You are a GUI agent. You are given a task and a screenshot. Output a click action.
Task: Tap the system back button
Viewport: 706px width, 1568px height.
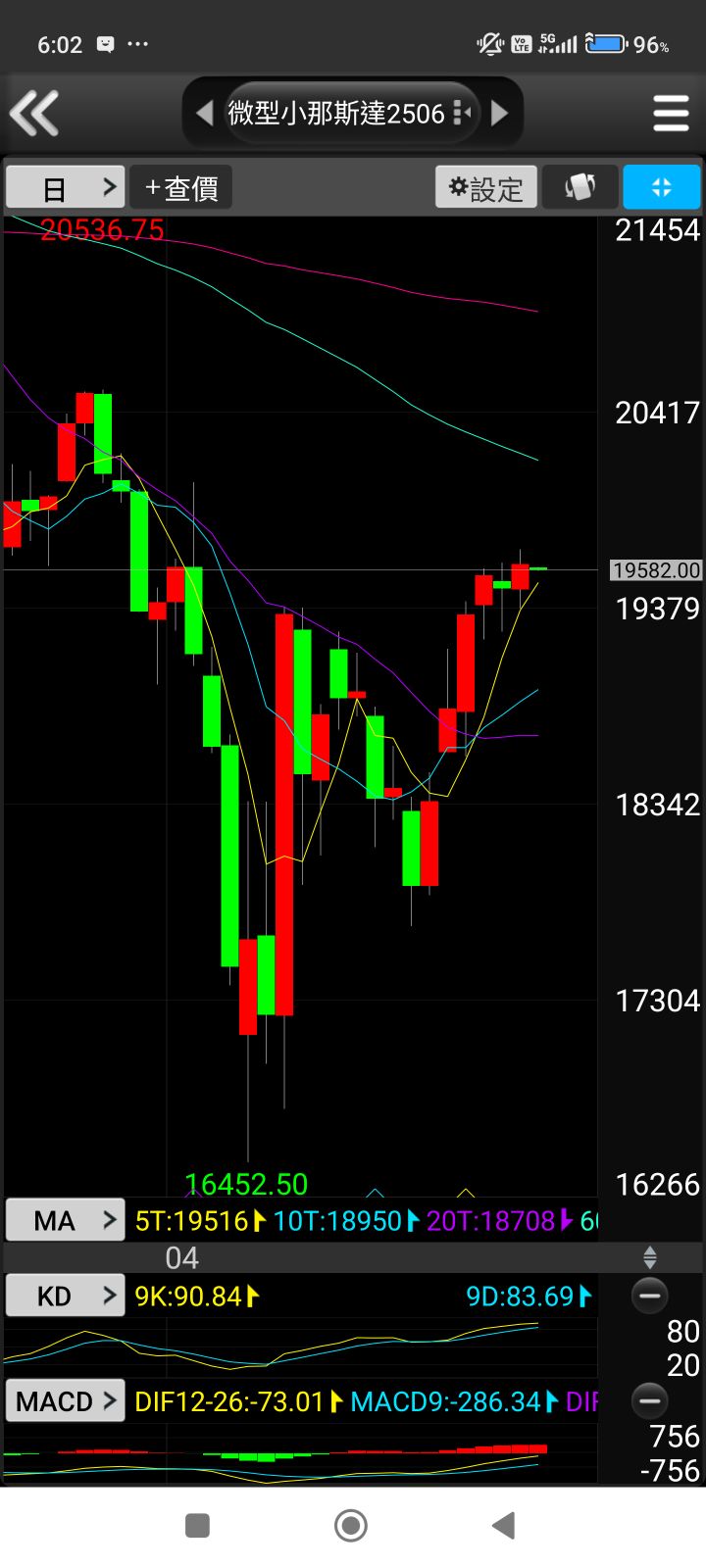(x=503, y=1525)
